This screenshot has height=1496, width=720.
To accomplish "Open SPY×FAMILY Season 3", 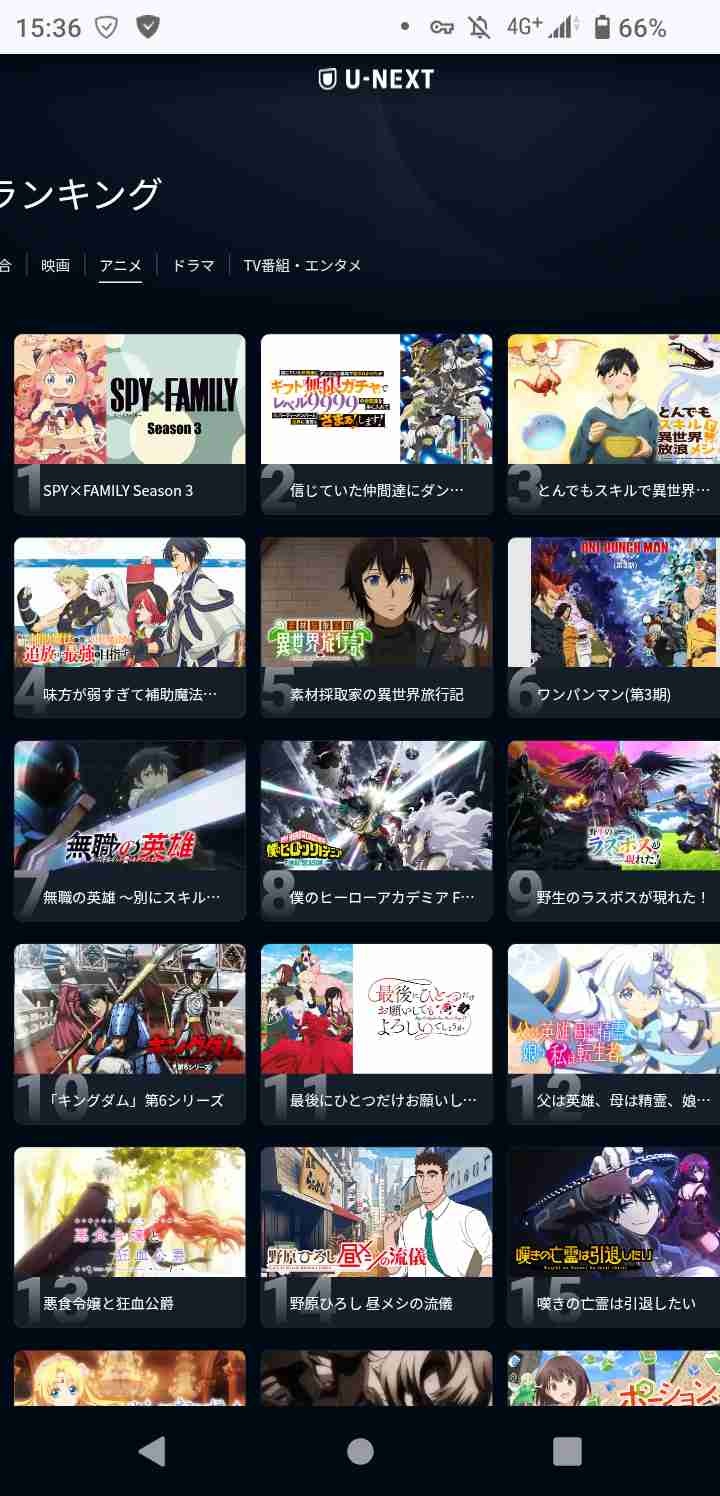I will click(130, 422).
